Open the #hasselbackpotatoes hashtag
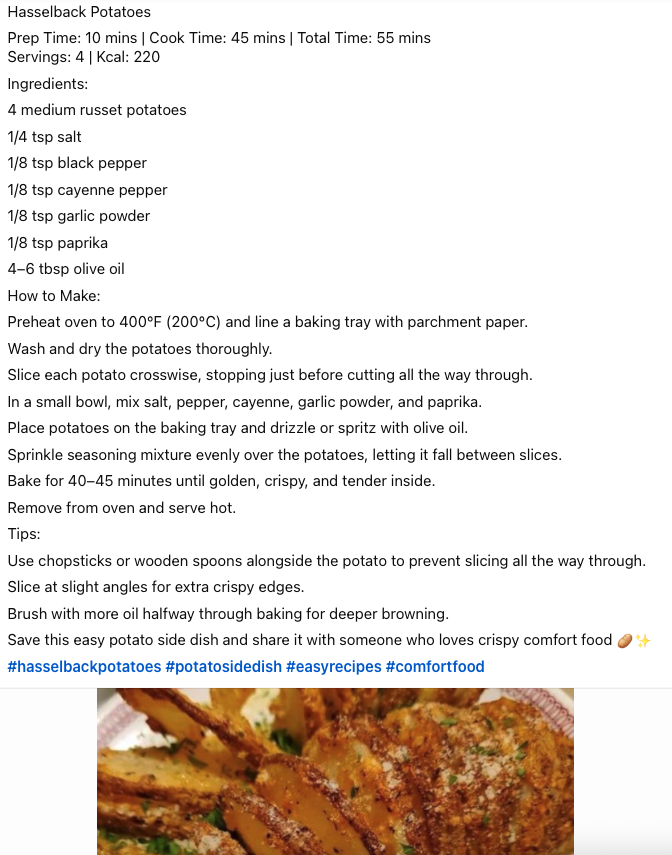The width and height of the screenshot is (672, 855). tap(84, 667)
